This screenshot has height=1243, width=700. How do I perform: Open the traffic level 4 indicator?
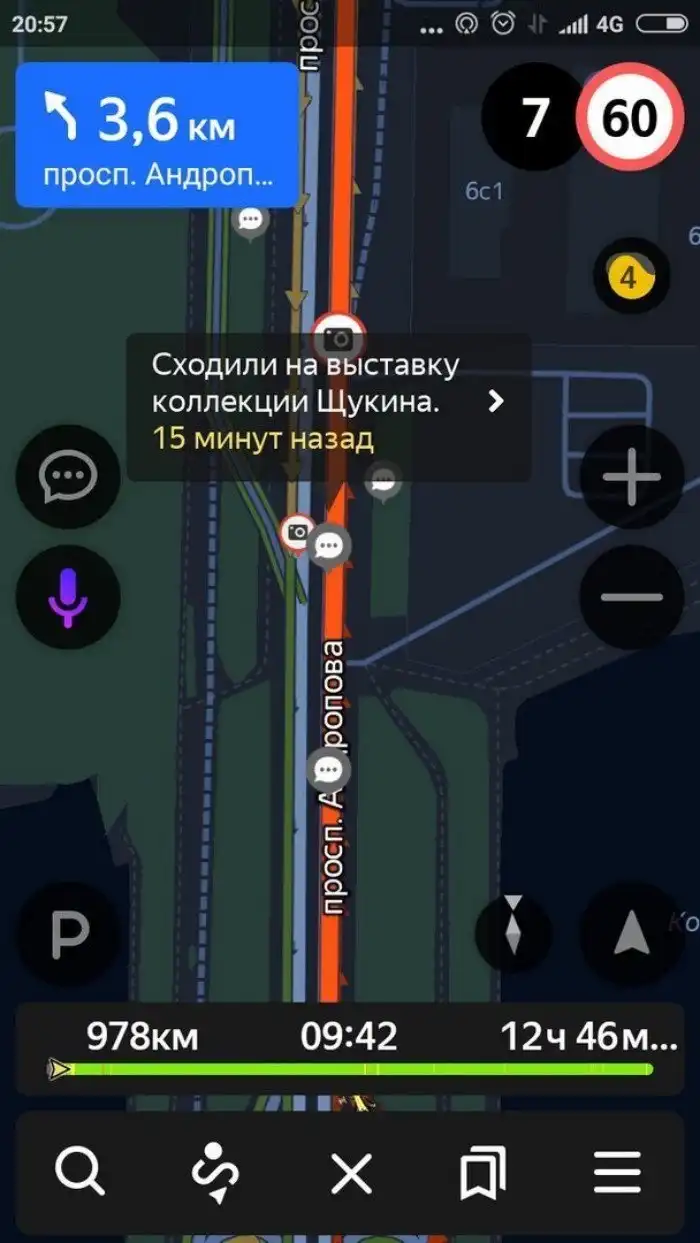(630, 277)
